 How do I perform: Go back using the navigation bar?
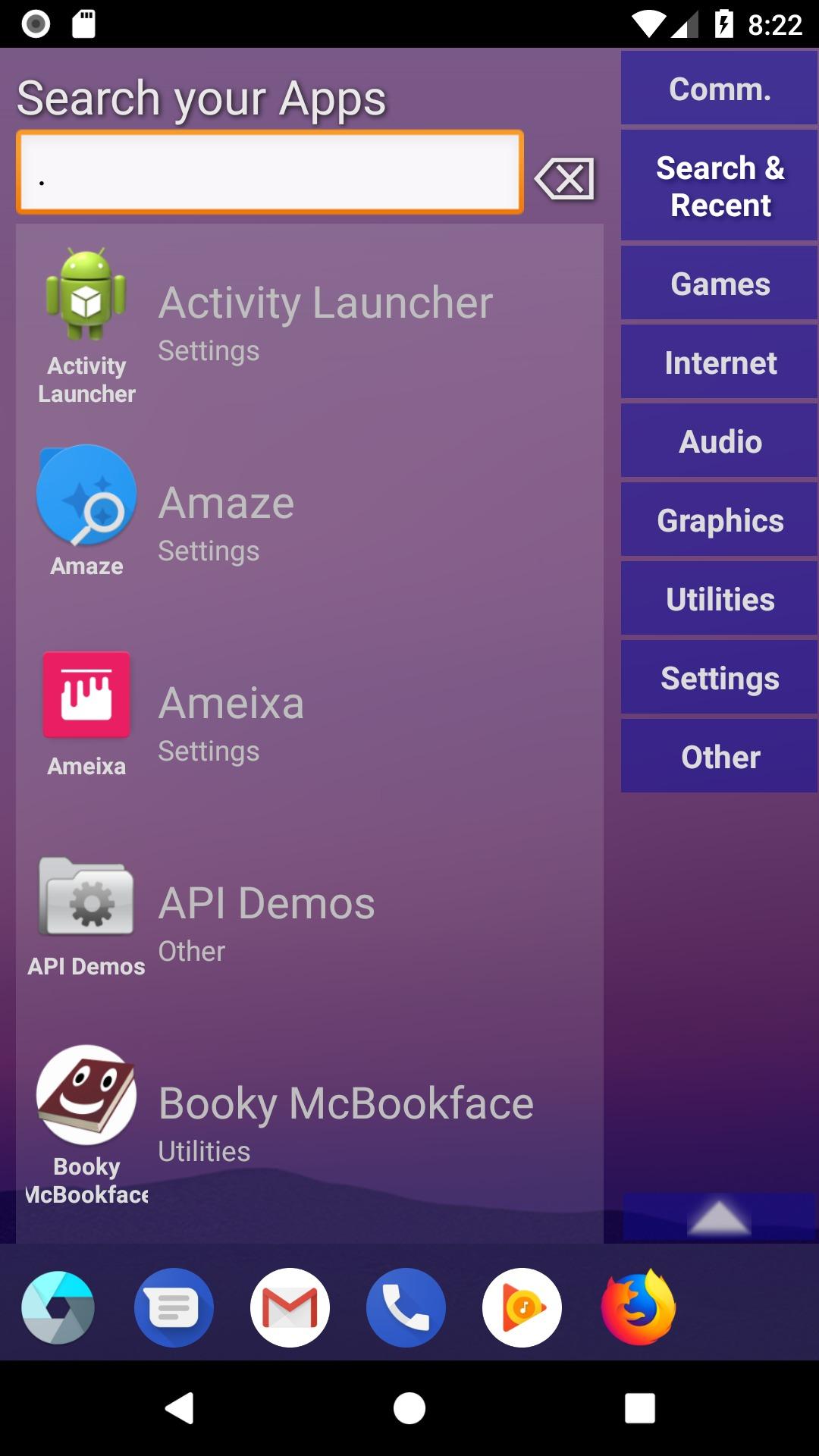point(180,1408)
